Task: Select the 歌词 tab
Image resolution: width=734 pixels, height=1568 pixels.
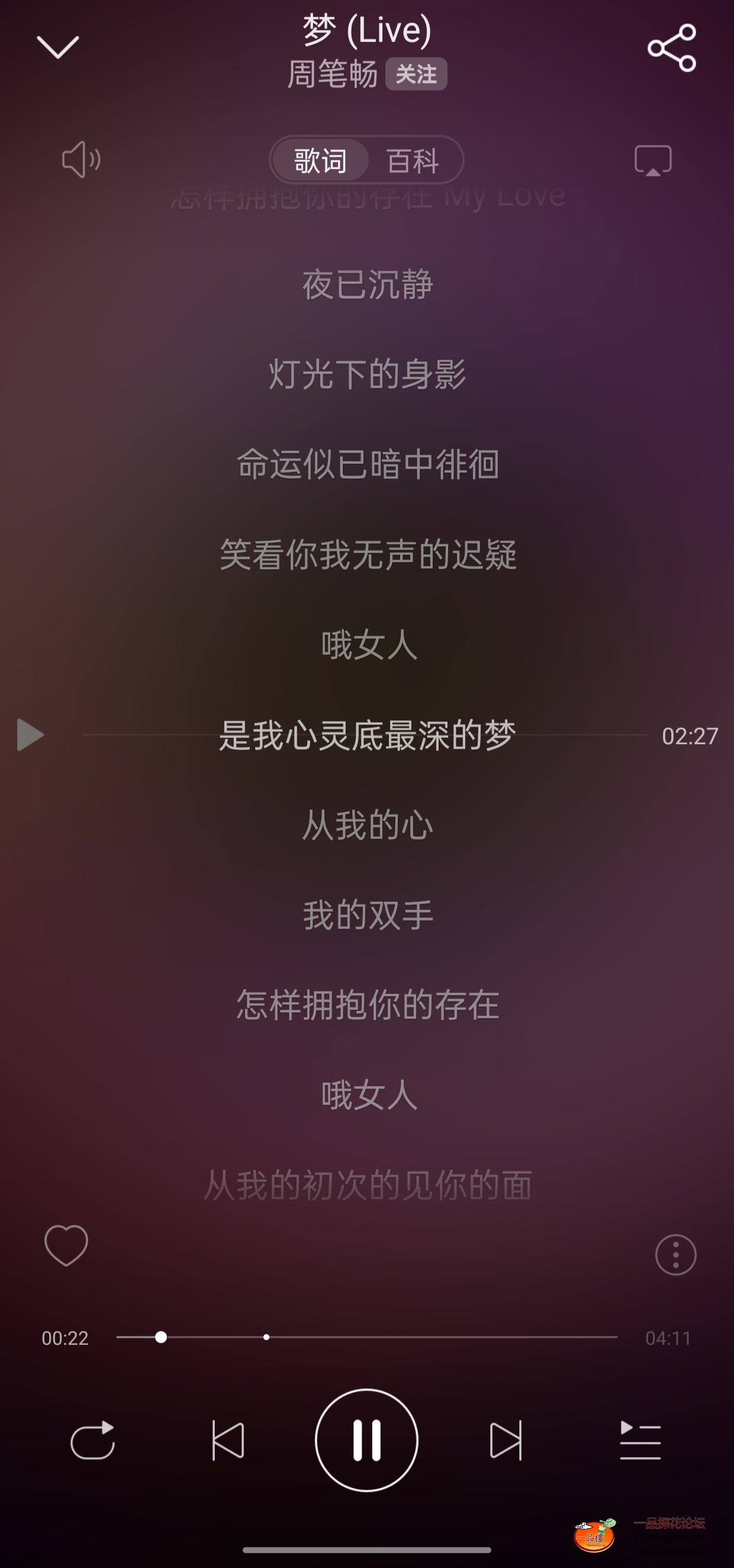Action: [320, 161]
